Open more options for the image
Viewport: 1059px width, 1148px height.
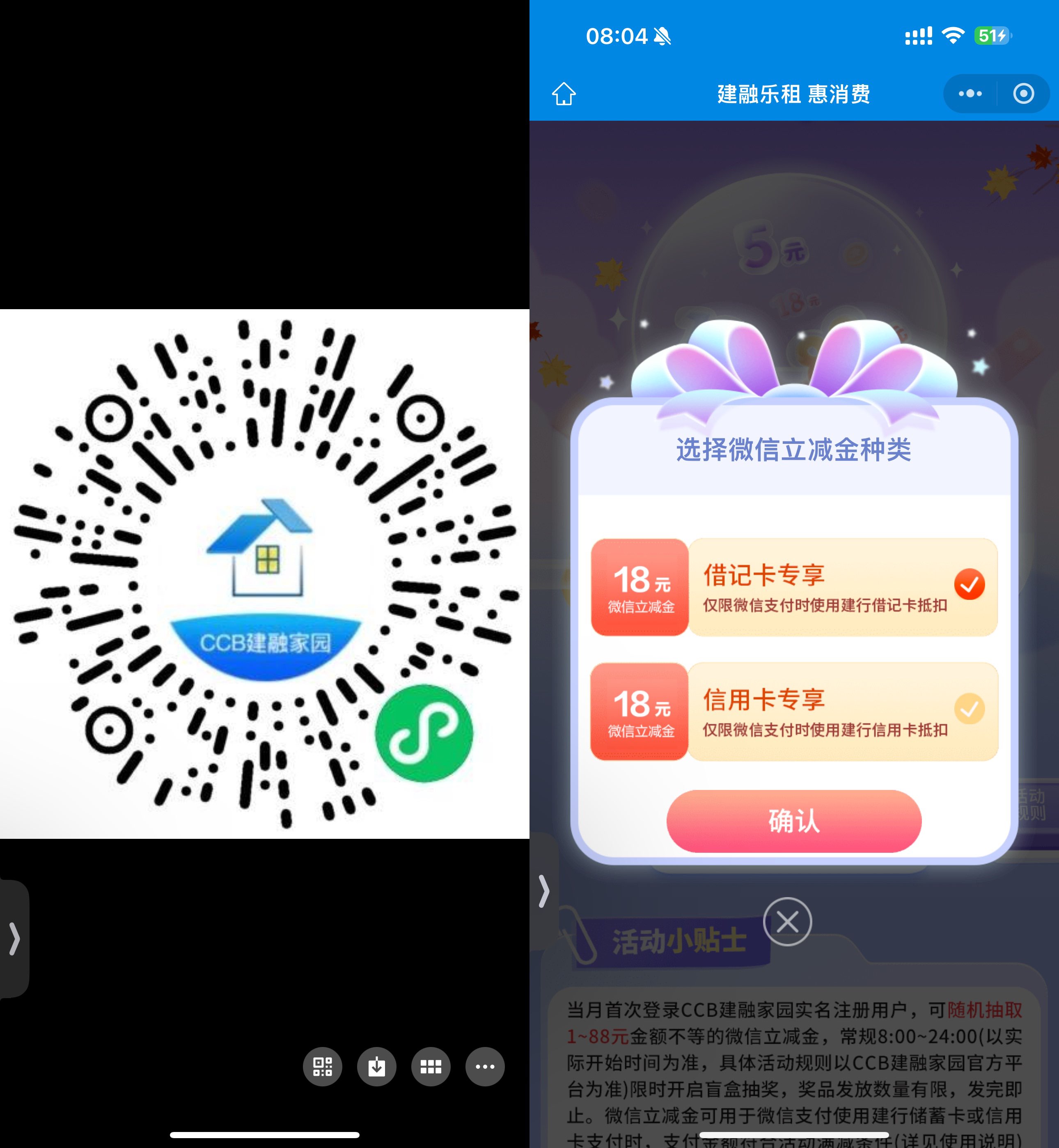pyautogui.click(x=485, y=1067)
